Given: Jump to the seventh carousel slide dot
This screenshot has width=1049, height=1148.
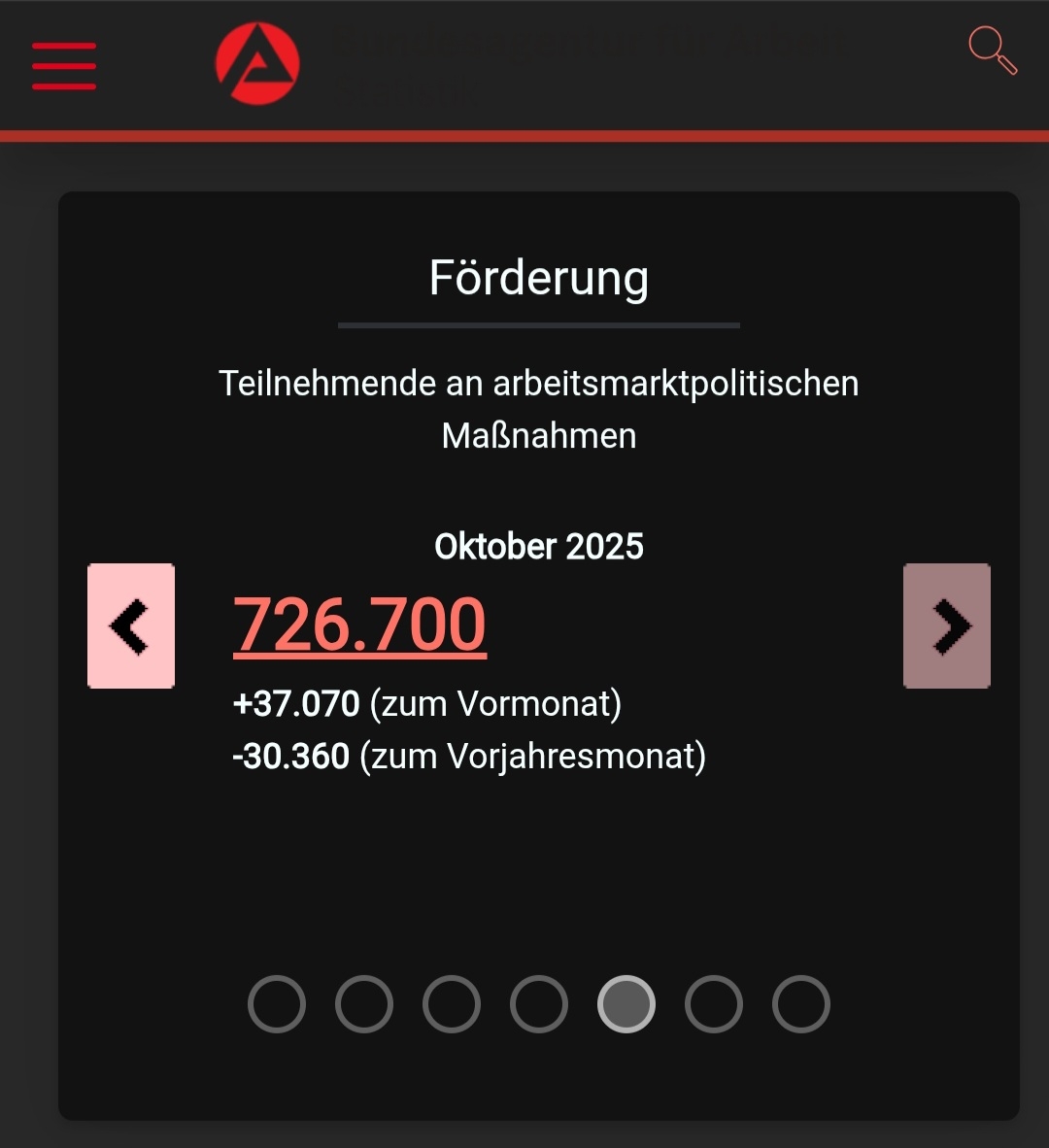Looking at the screenshot, I should coord(801,1004).
